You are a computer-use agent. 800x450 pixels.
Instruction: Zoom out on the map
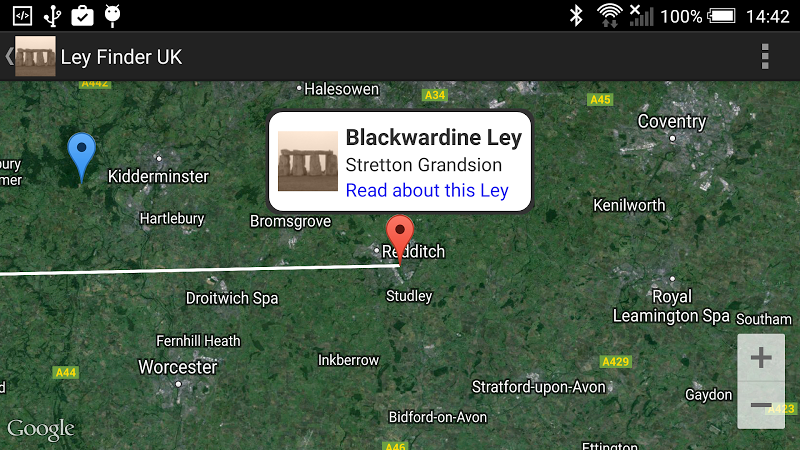[x=761, y=405]
